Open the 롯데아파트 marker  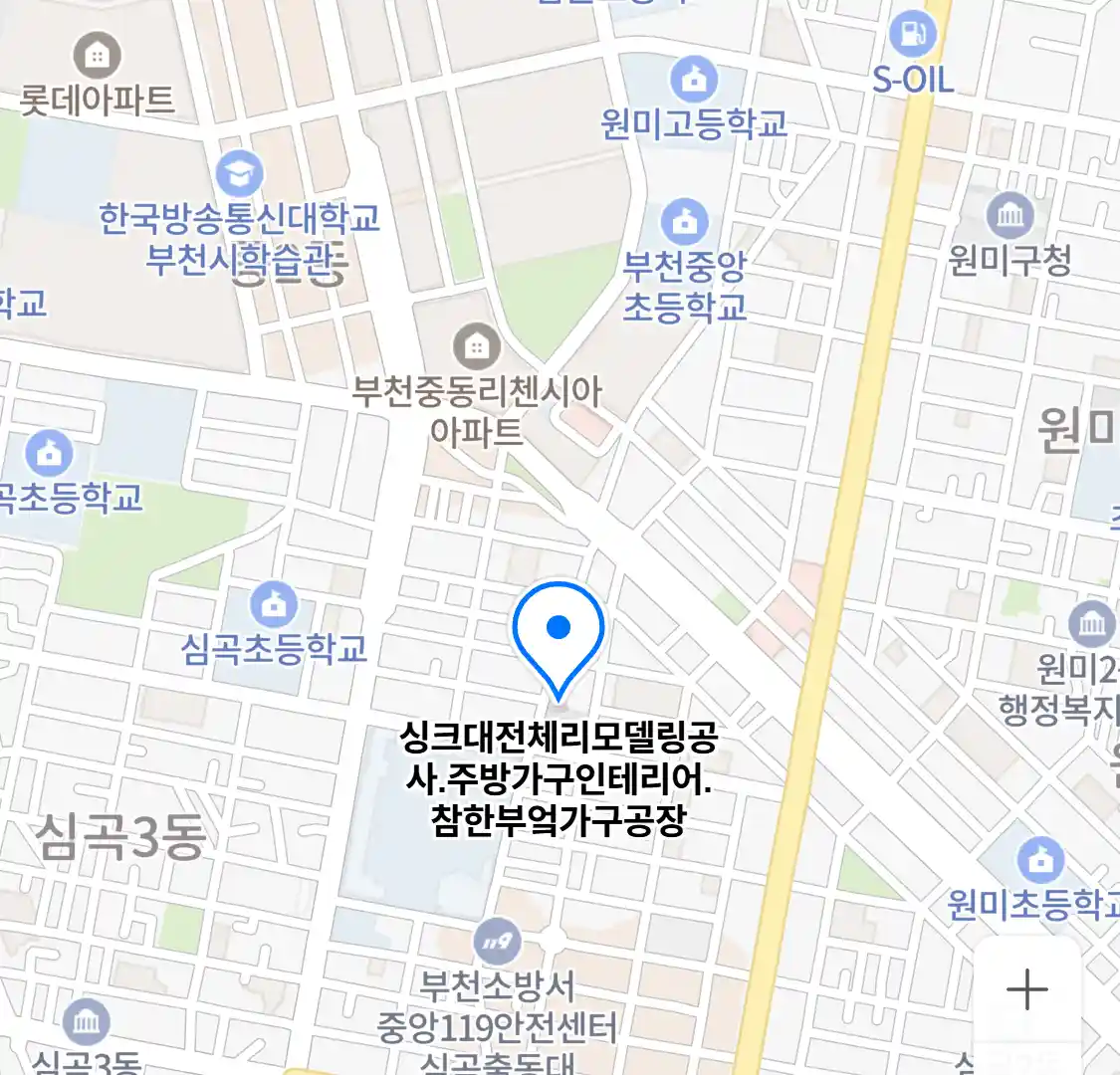click(97, 56)
